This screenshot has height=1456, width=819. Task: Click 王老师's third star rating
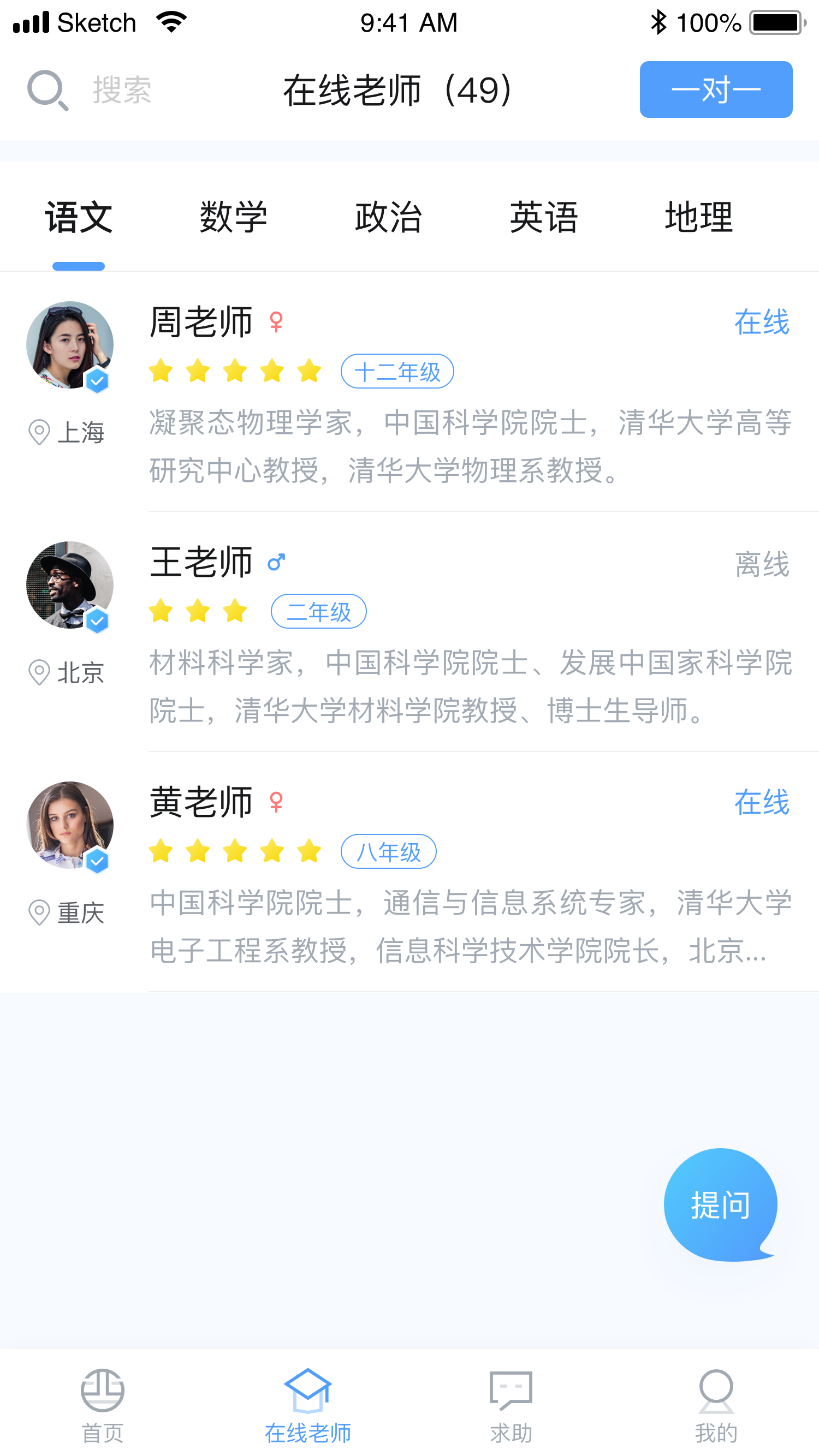(235, 611)
